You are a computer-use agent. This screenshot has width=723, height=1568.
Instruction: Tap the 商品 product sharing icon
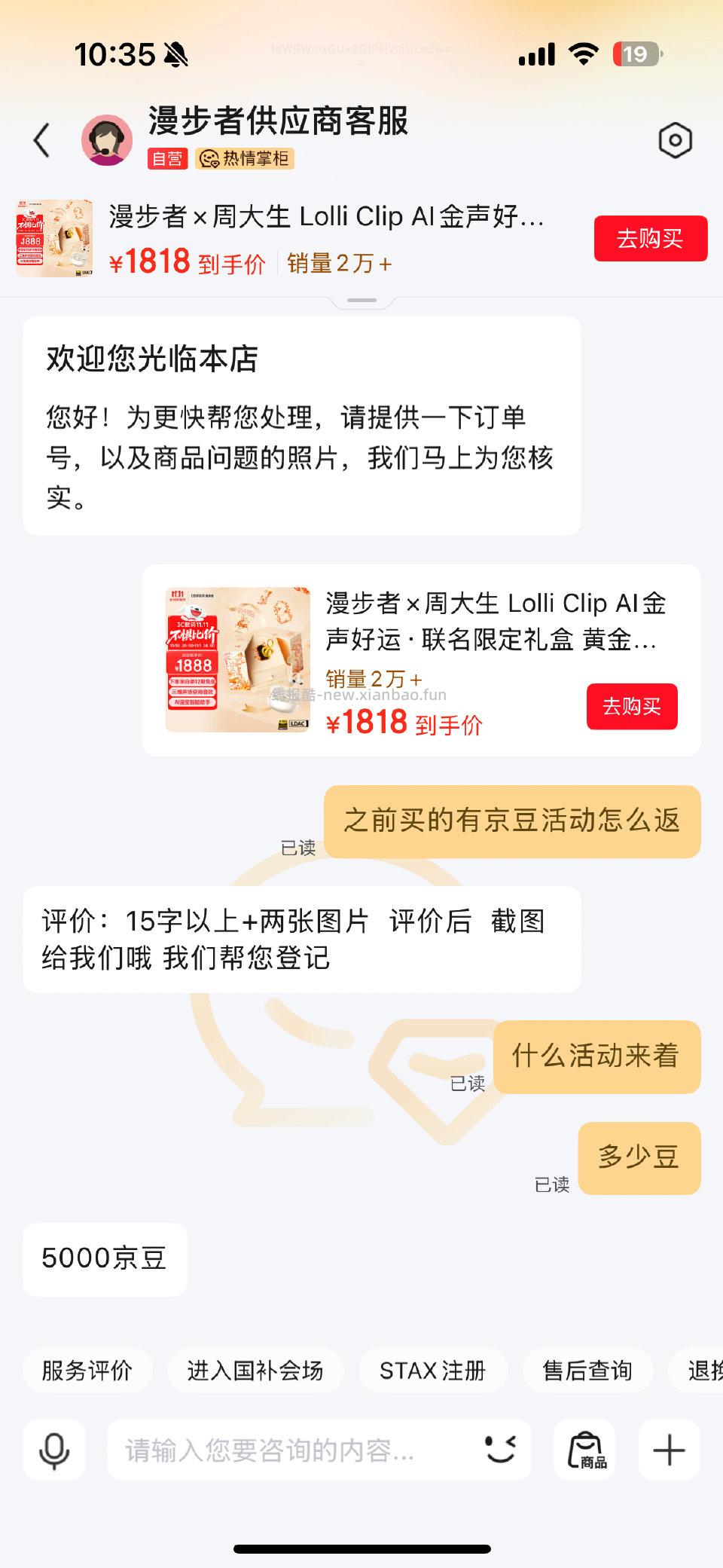click(x=585, y=1450)
